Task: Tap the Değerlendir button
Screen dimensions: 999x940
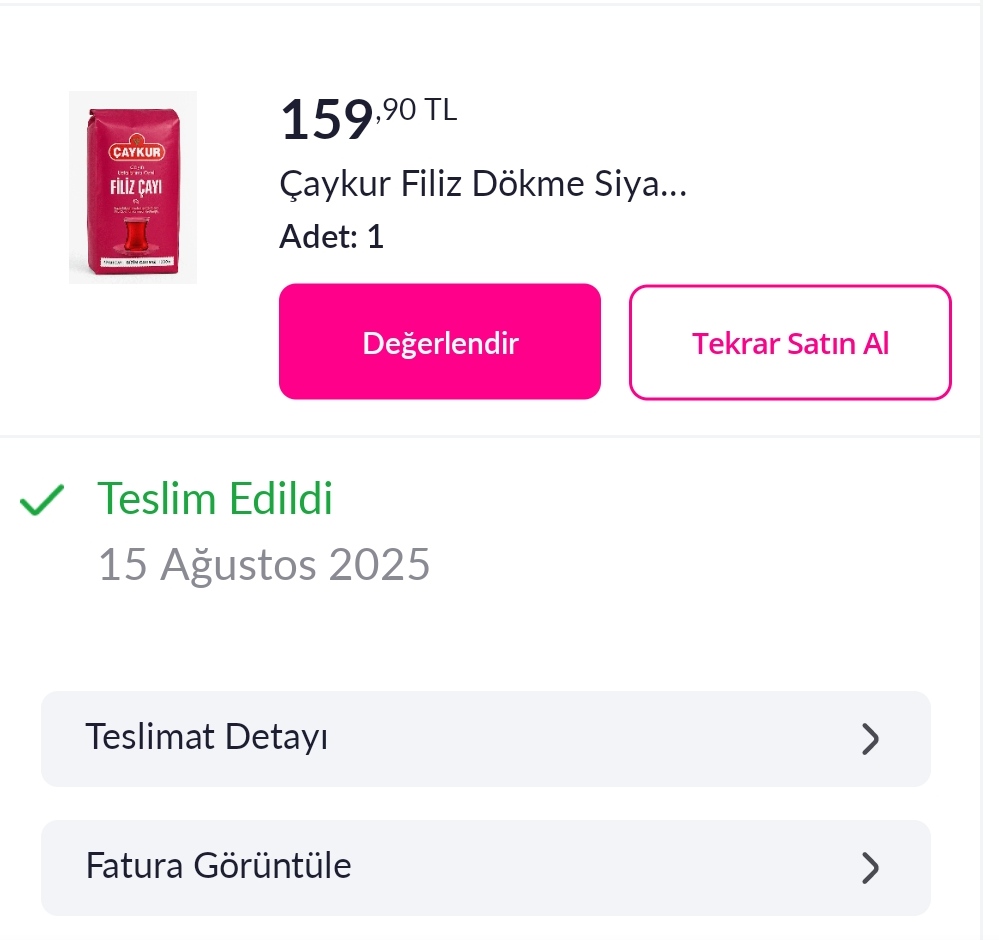Action: (439, 343)
